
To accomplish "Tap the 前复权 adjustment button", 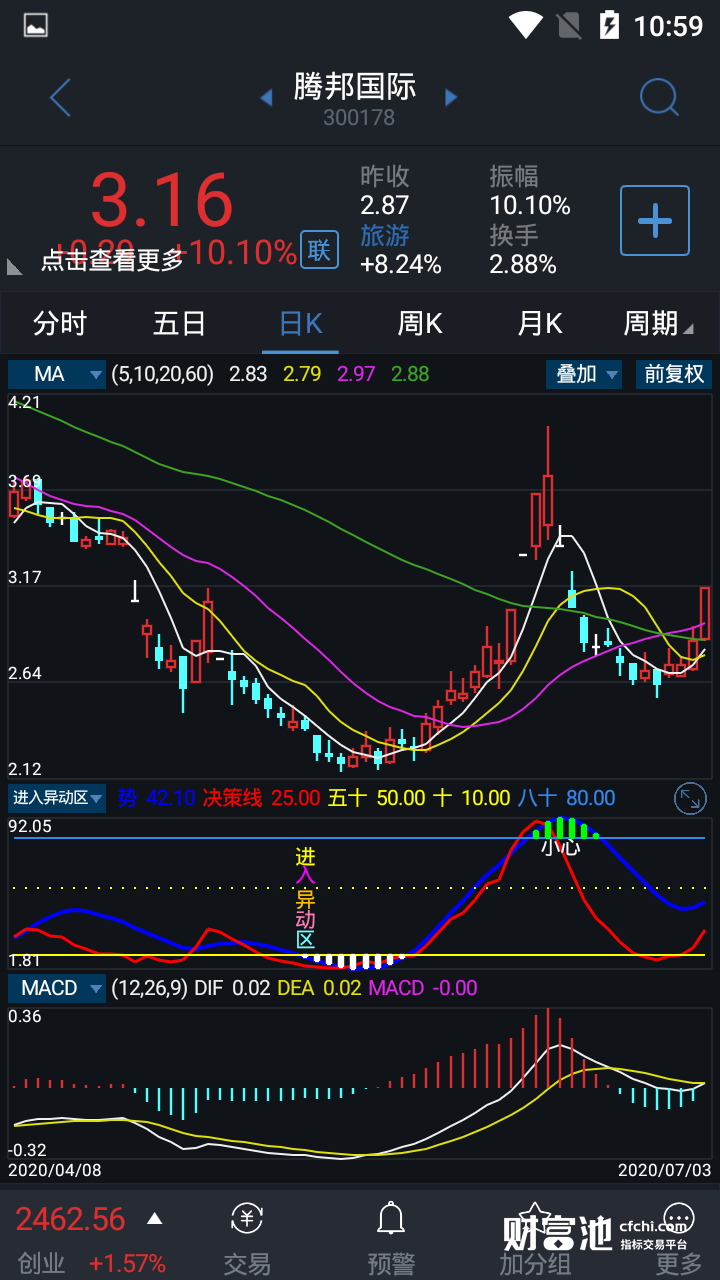I will click(x=674, y=375).
